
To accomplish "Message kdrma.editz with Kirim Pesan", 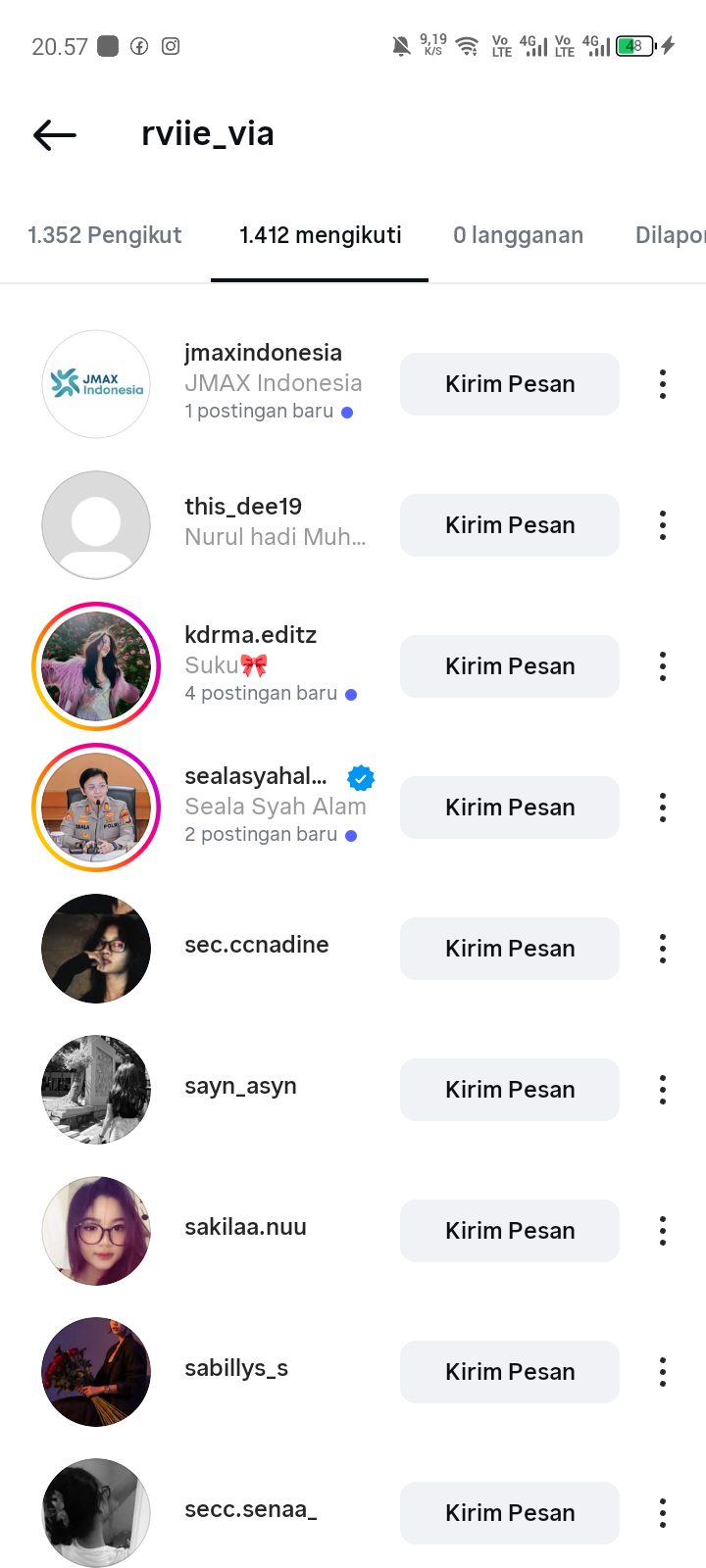I will click(x=509, y=666).
